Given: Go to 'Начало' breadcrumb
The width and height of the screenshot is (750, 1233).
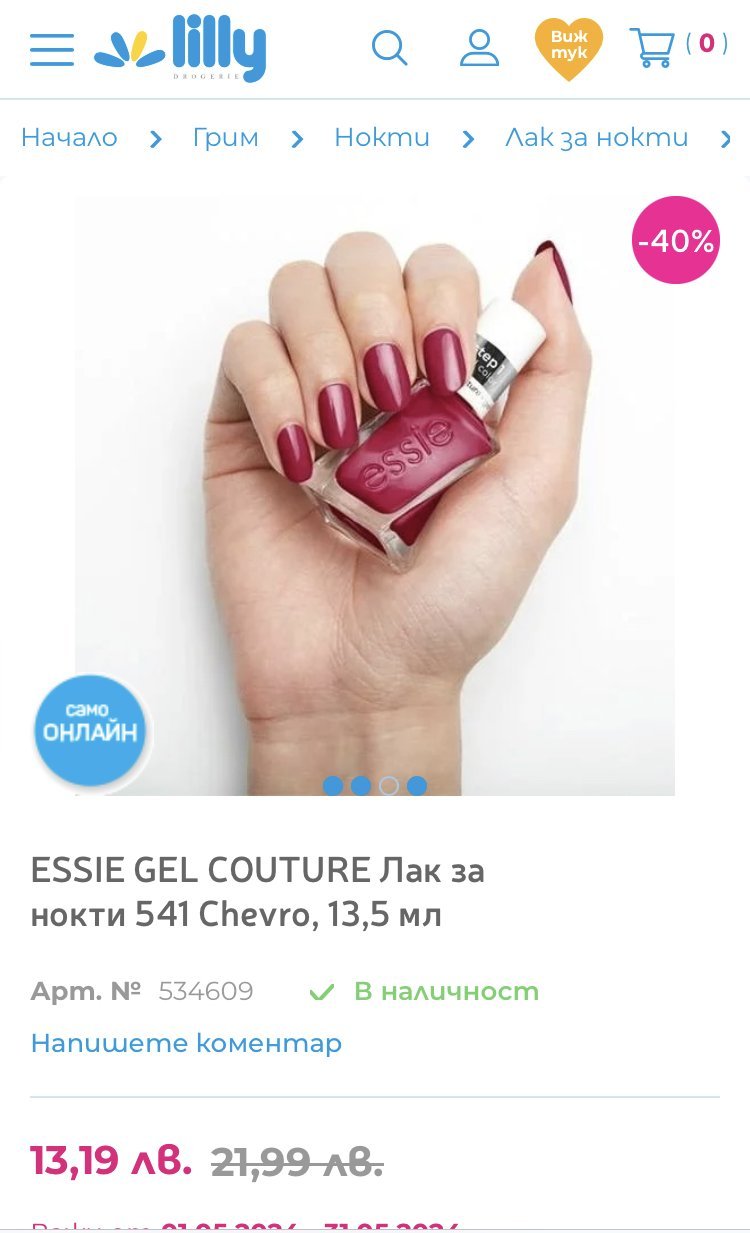Looking at the screenshot, I should pos(69,138).
